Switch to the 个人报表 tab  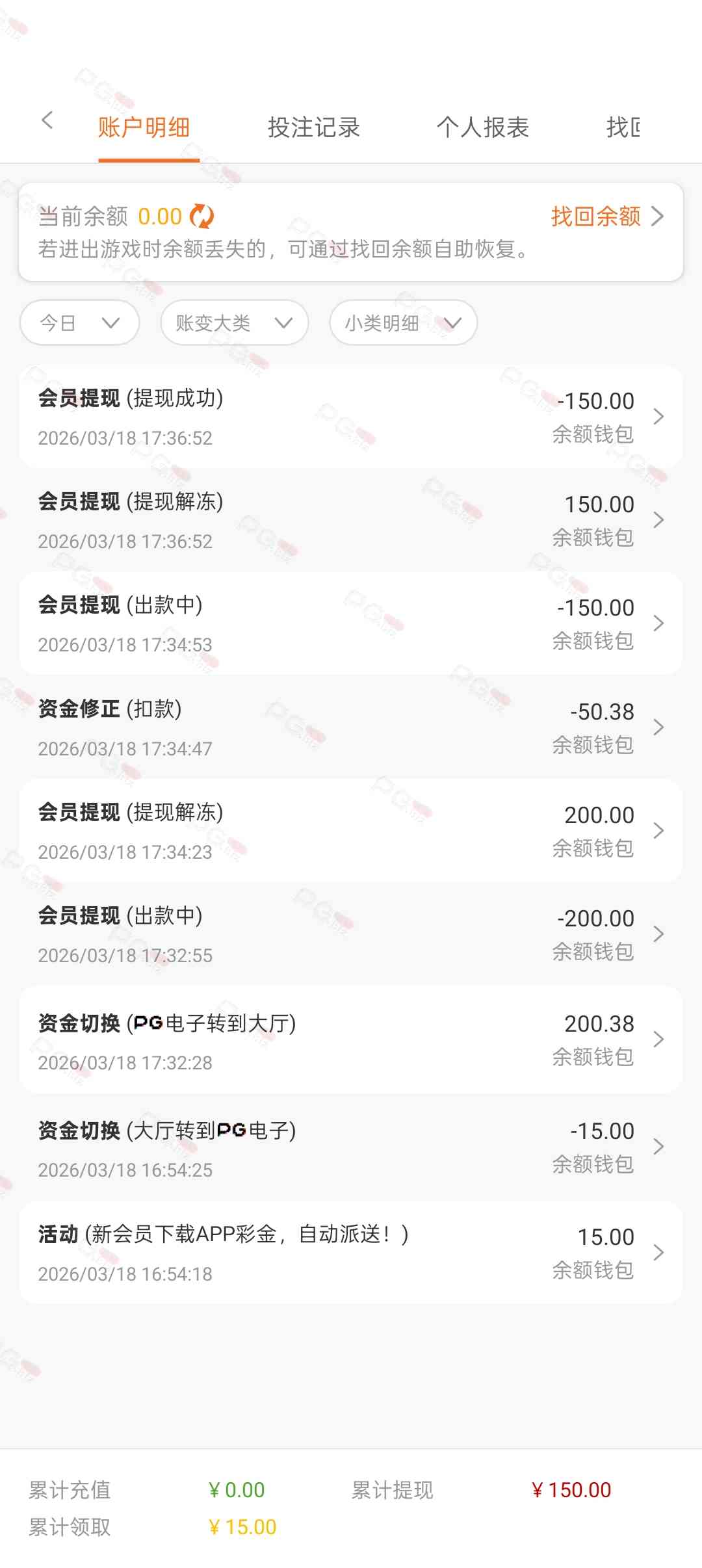click(482, 127)
